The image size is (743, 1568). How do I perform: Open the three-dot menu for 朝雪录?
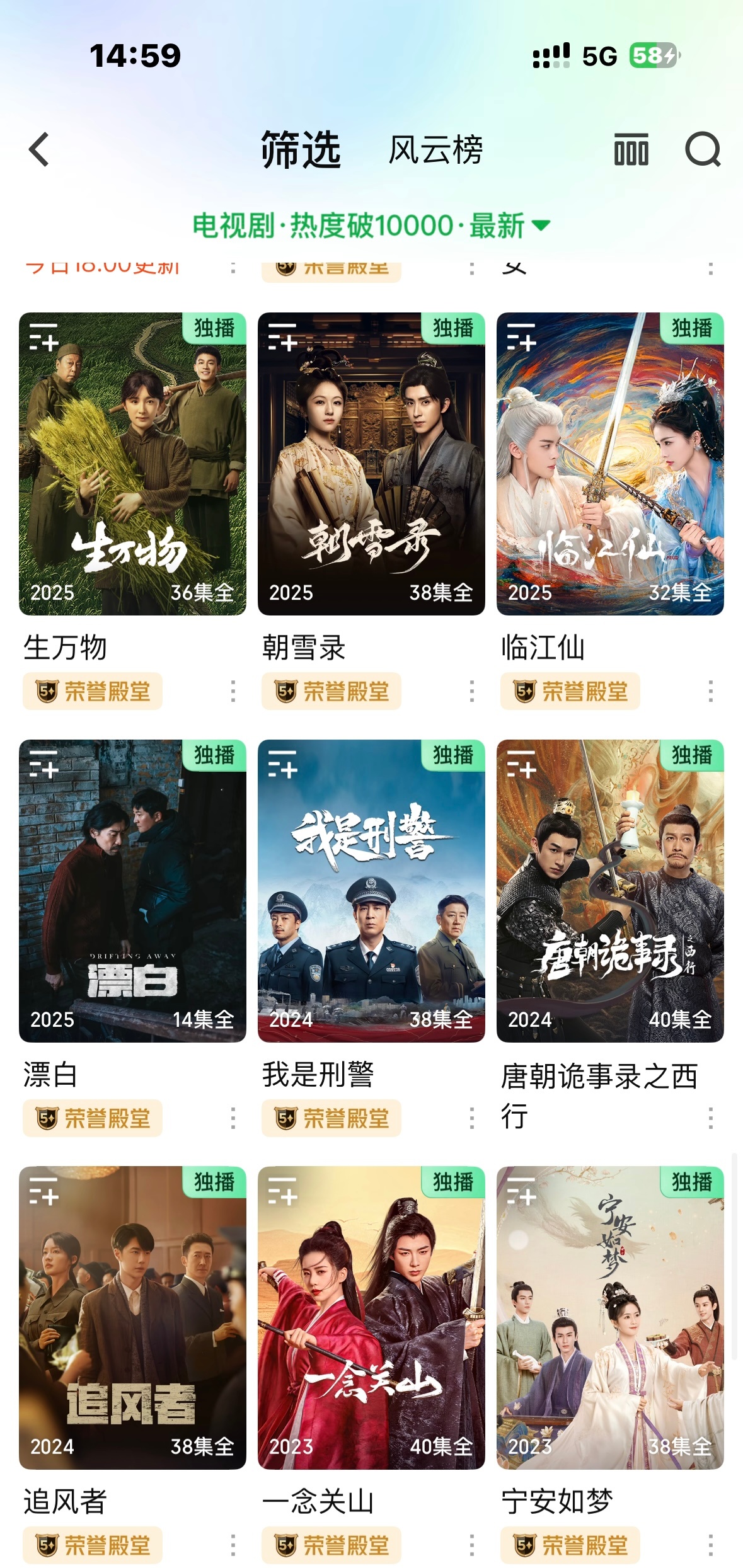[x=471, y=691]
